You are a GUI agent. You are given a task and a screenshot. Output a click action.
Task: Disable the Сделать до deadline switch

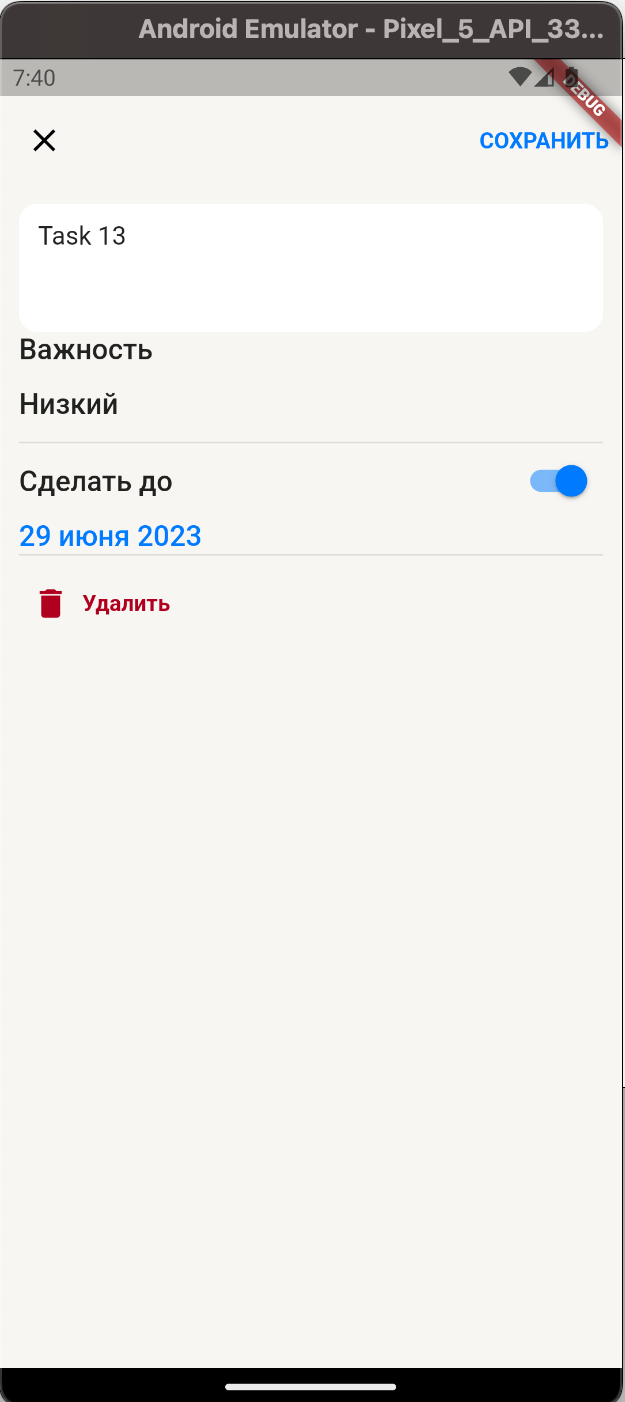point(559,481)
